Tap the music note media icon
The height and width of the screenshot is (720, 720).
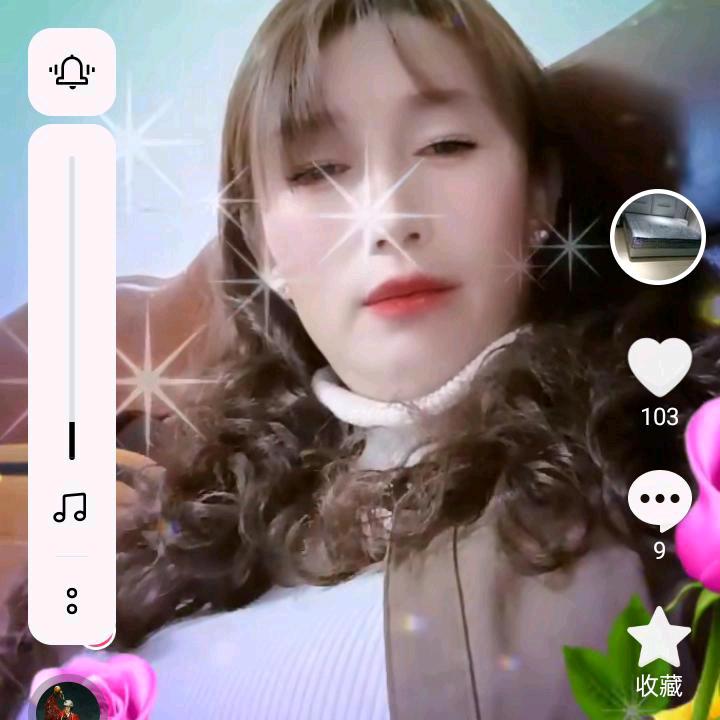click(71, 508)
